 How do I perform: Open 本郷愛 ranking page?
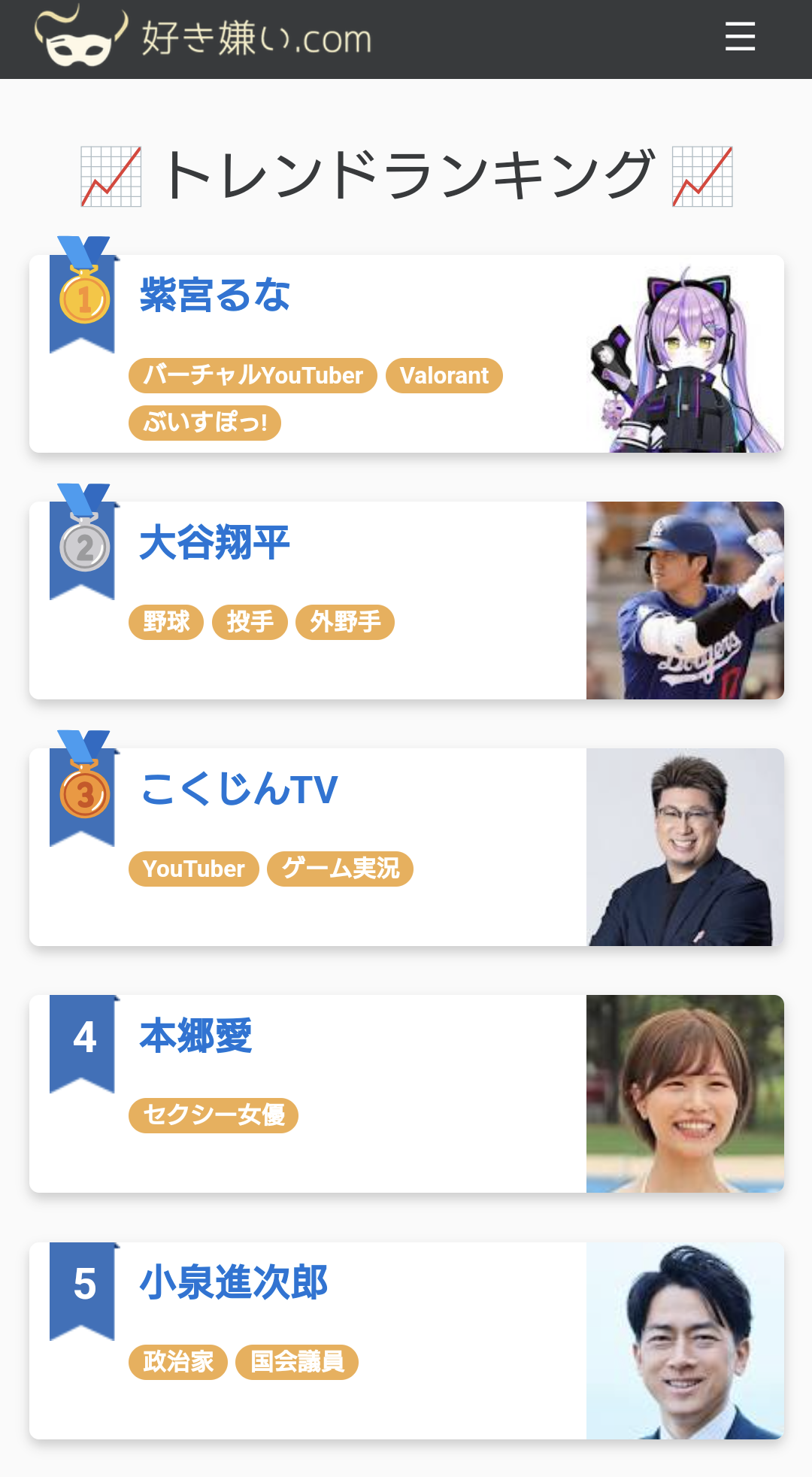coord(195,1036)
